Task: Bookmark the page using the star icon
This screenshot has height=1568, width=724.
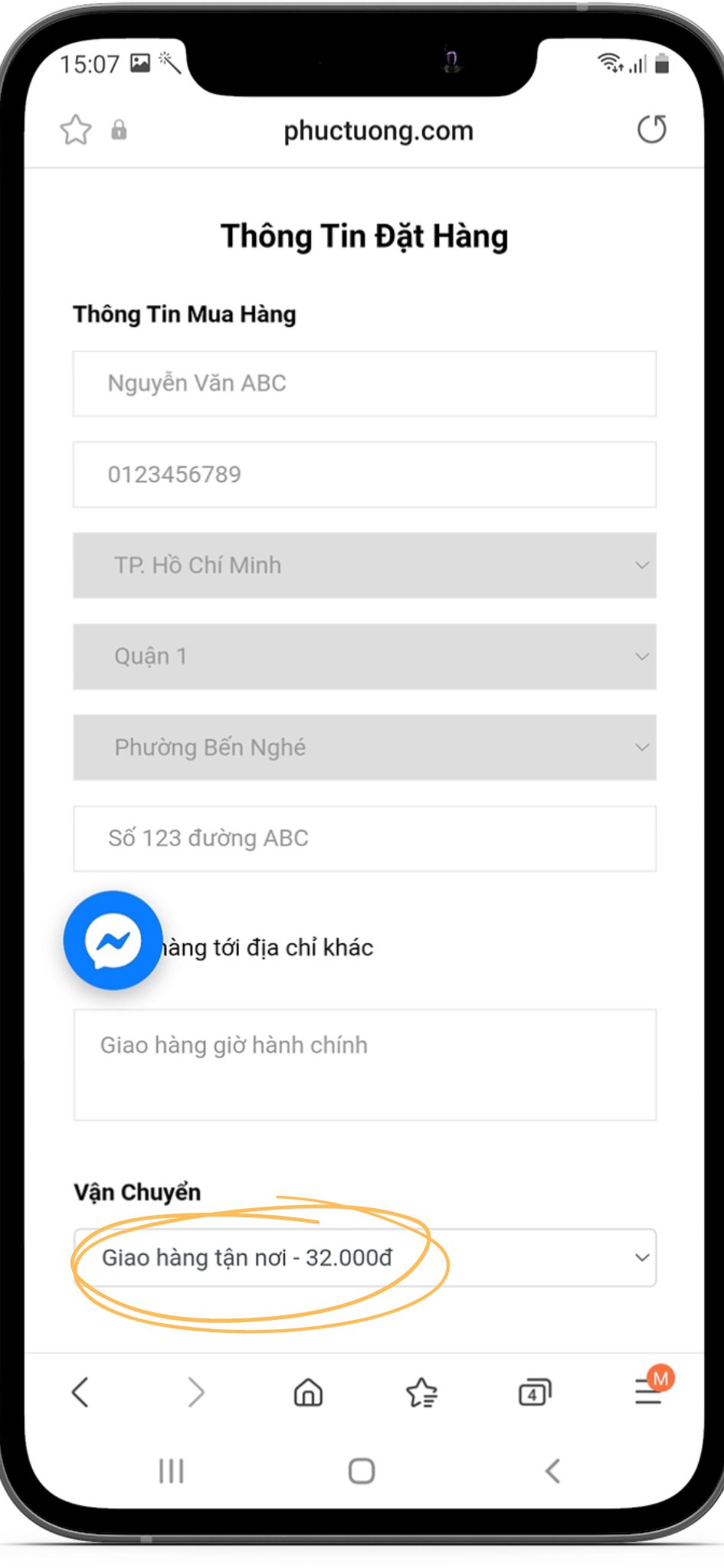Action: pos(77,129)
